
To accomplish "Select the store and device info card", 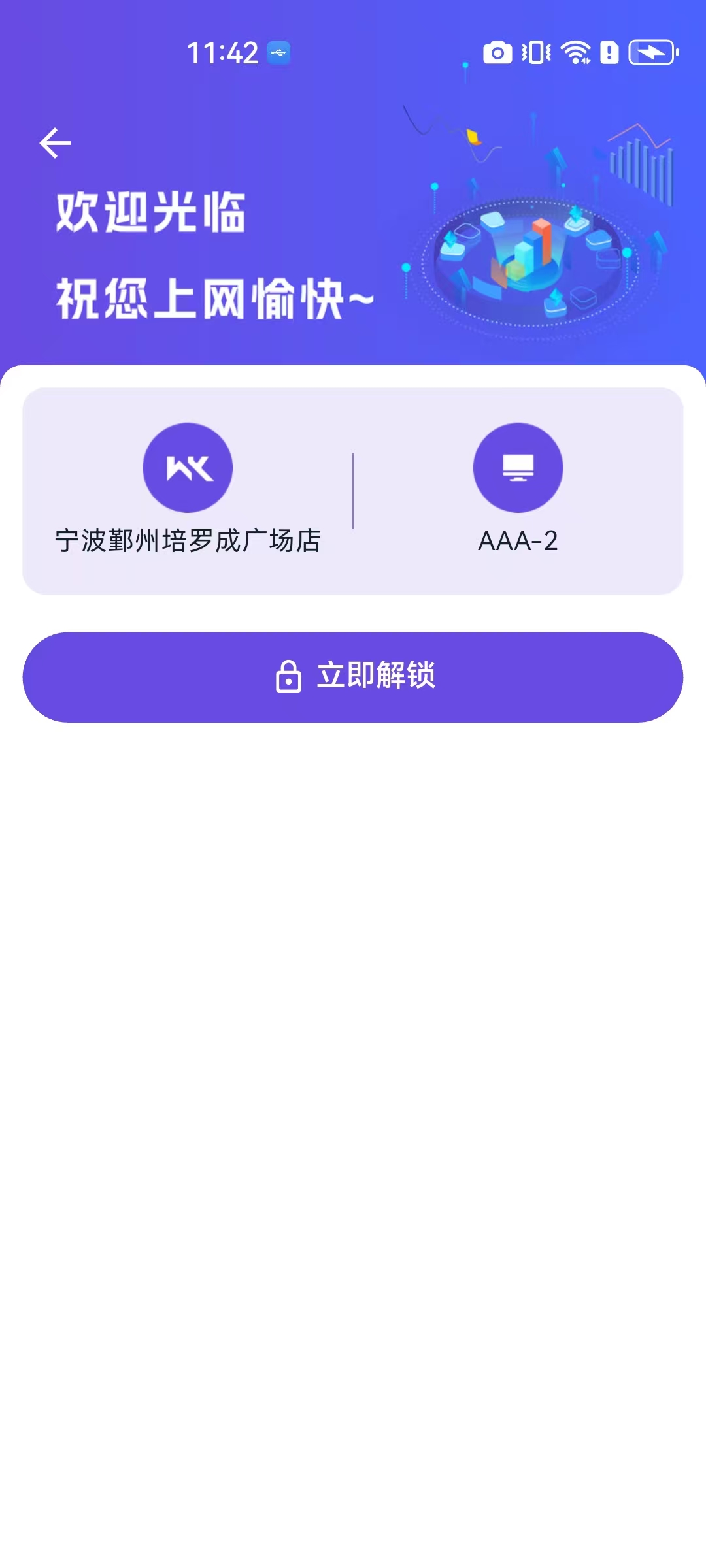I will 353,491.
